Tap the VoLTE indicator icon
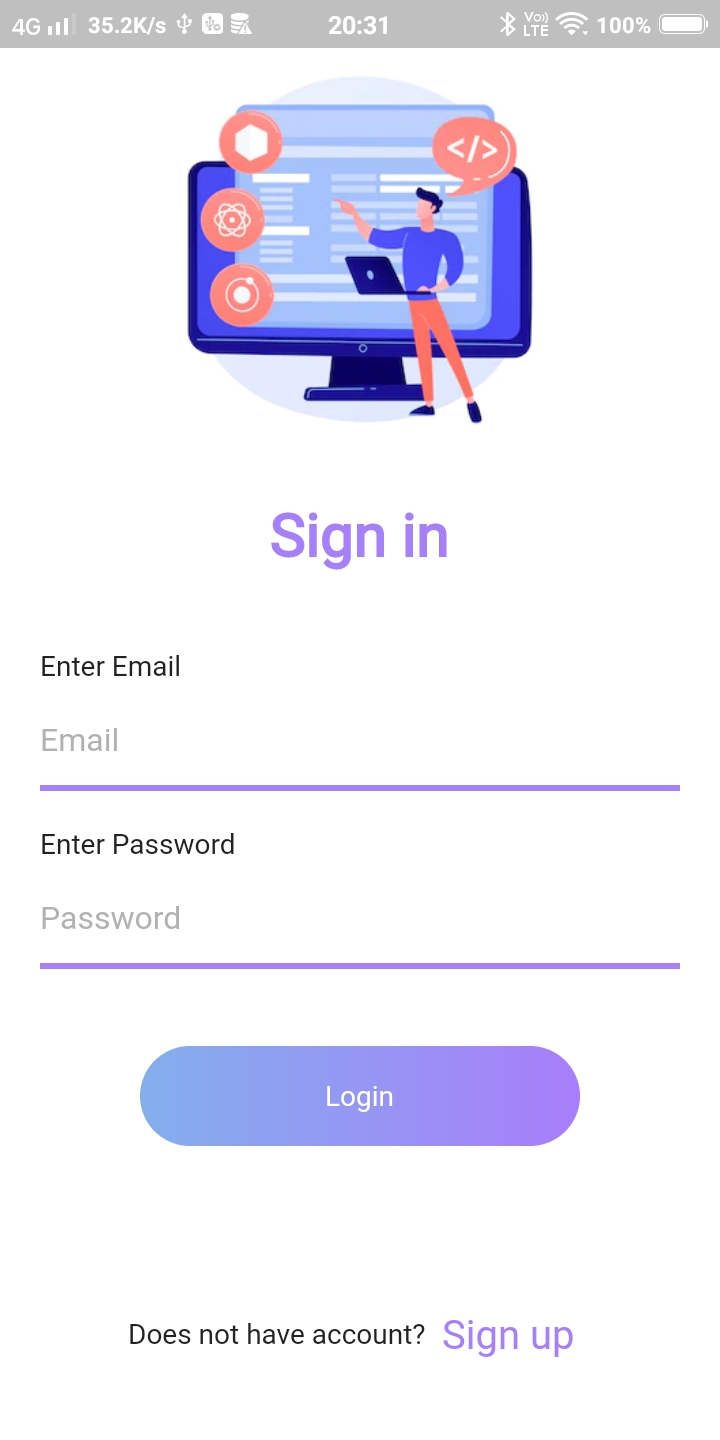This screenshot has width=720, height=1440. (536, 25)
